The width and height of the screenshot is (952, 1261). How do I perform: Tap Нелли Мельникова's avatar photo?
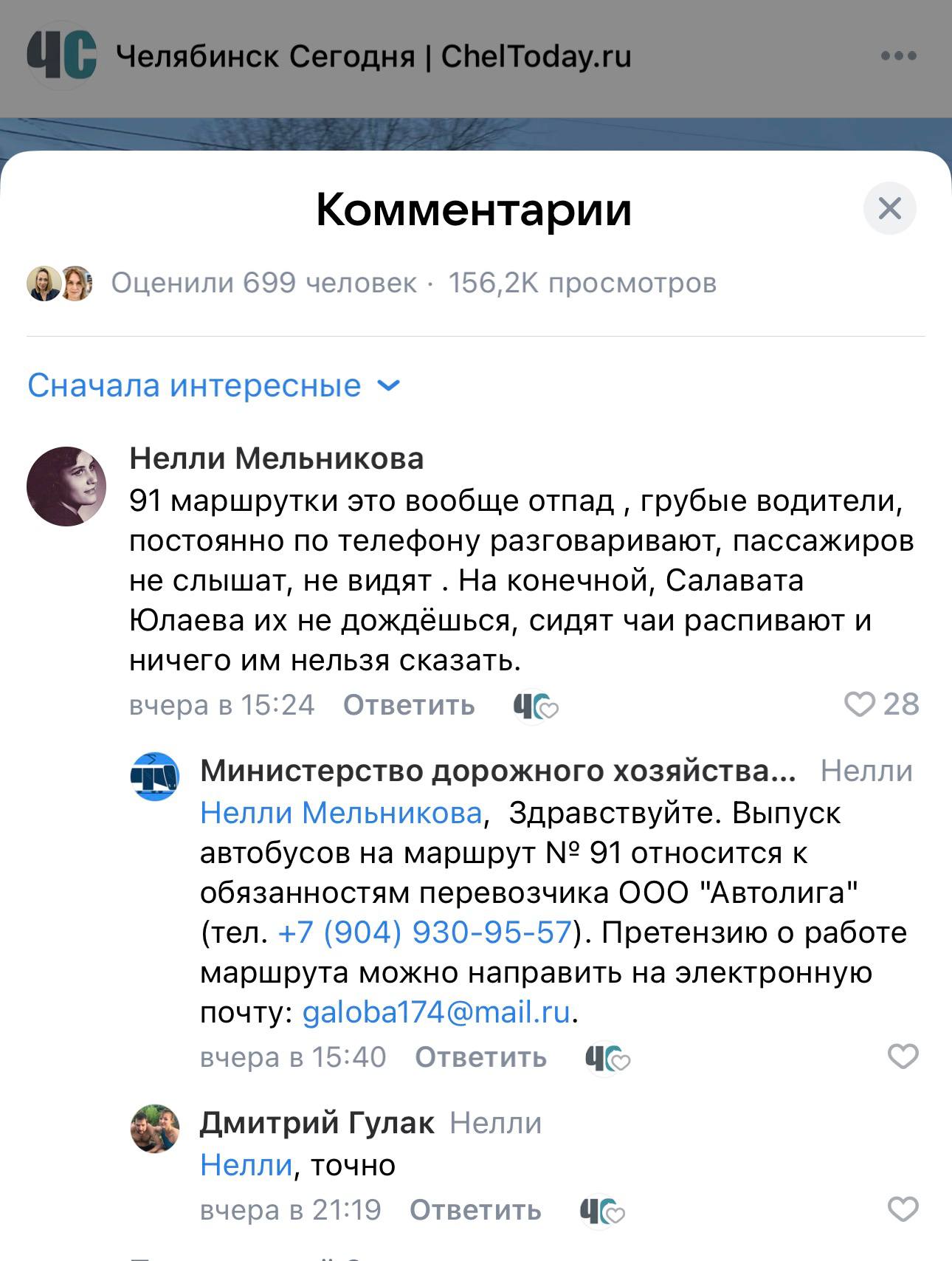click(66, 487)
